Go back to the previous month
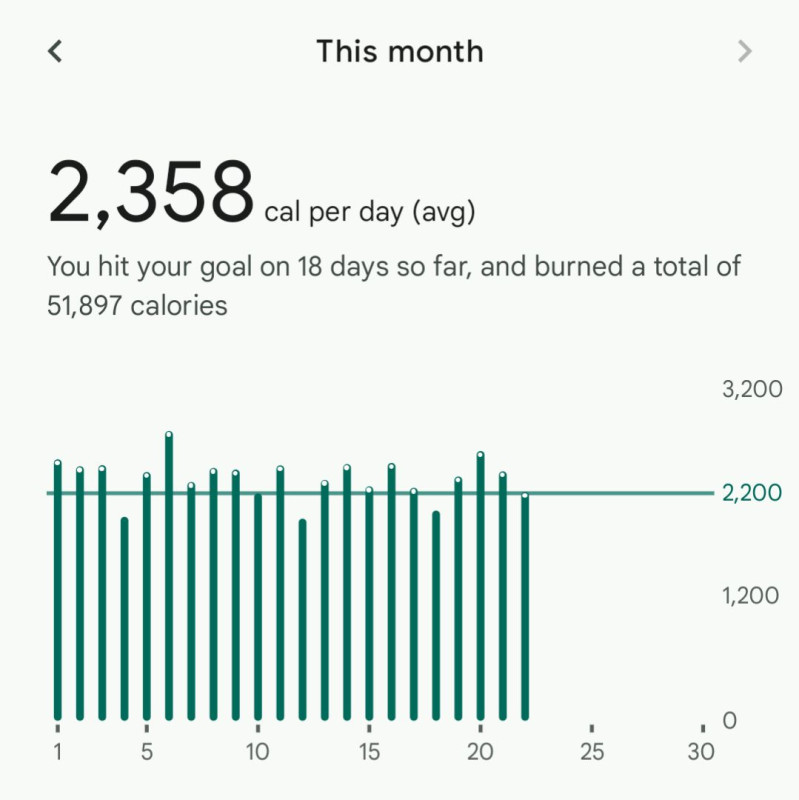 [x=56, y=51]
